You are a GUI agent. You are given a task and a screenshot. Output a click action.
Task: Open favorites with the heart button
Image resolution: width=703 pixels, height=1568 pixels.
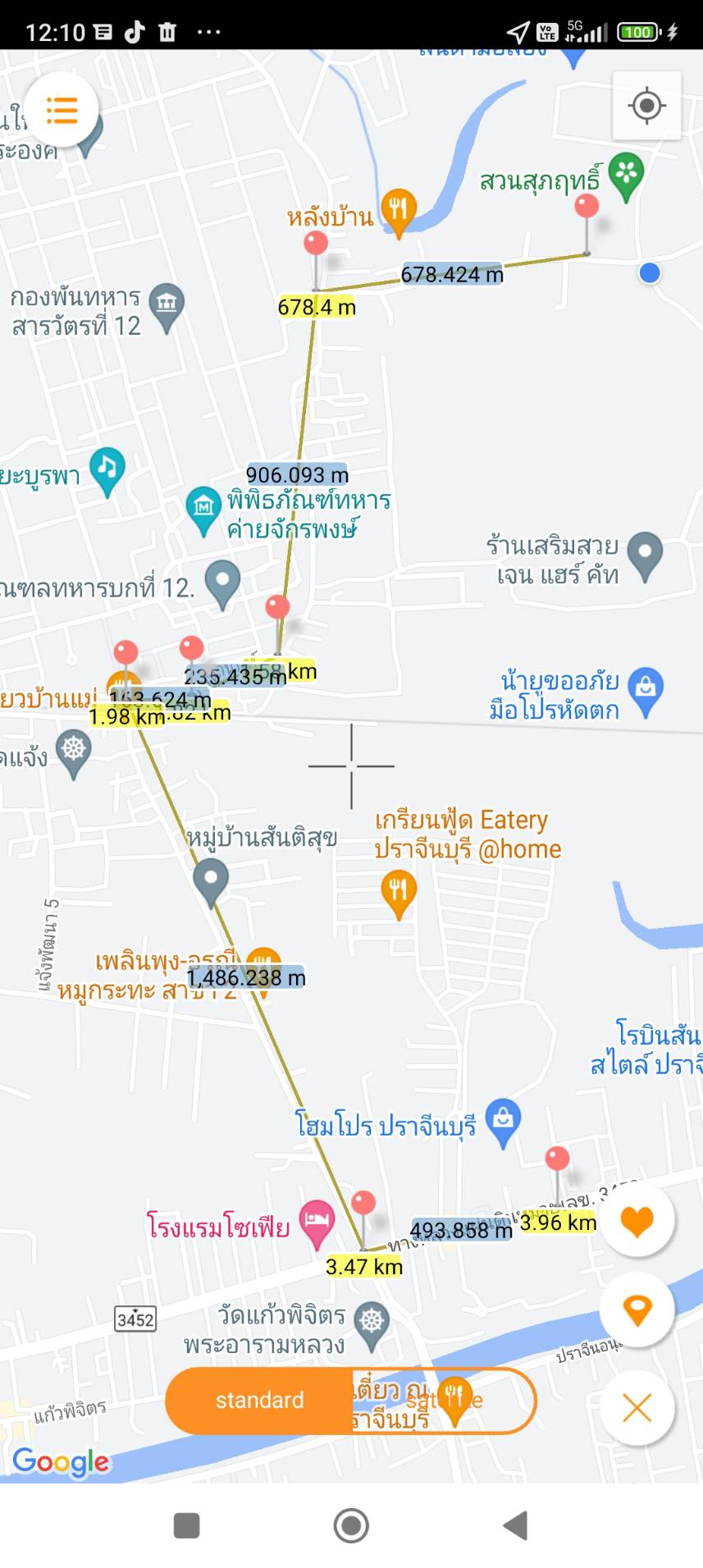click(x=638, y=1220)
